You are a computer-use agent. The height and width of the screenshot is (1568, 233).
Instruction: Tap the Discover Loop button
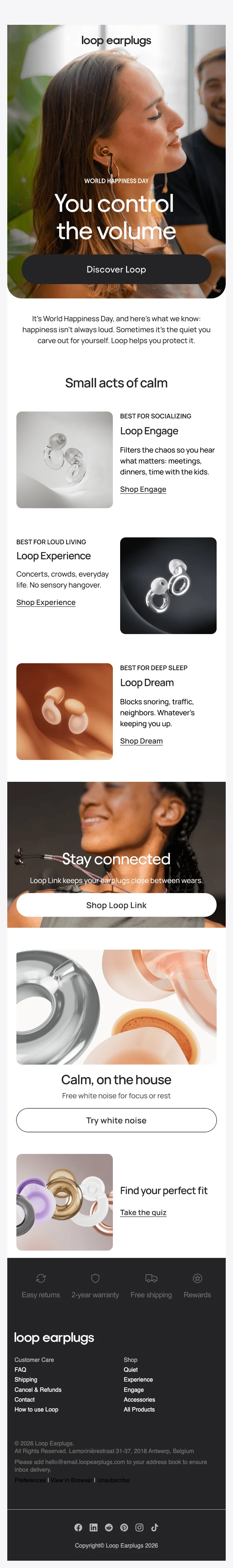coord(116,269)
